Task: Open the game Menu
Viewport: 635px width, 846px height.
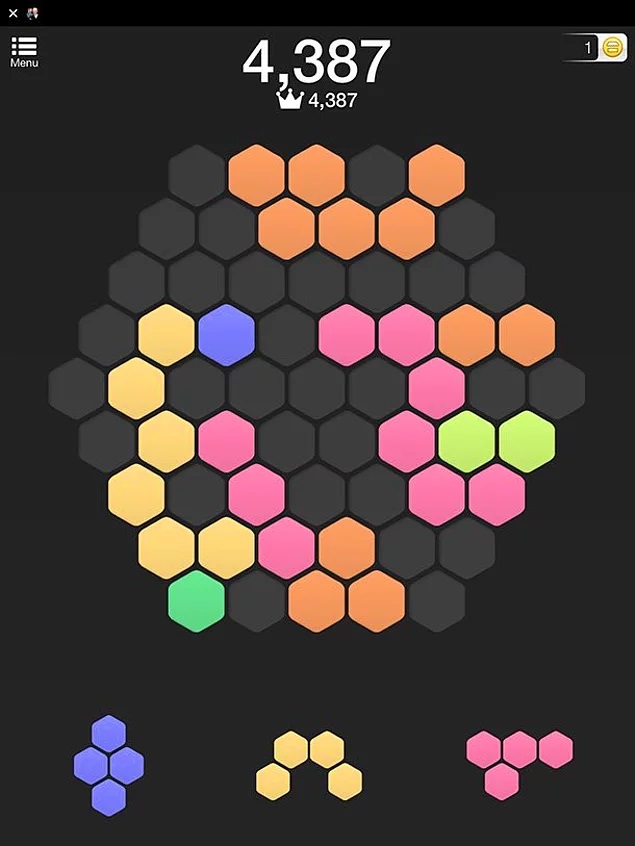Action: (24, 52)
